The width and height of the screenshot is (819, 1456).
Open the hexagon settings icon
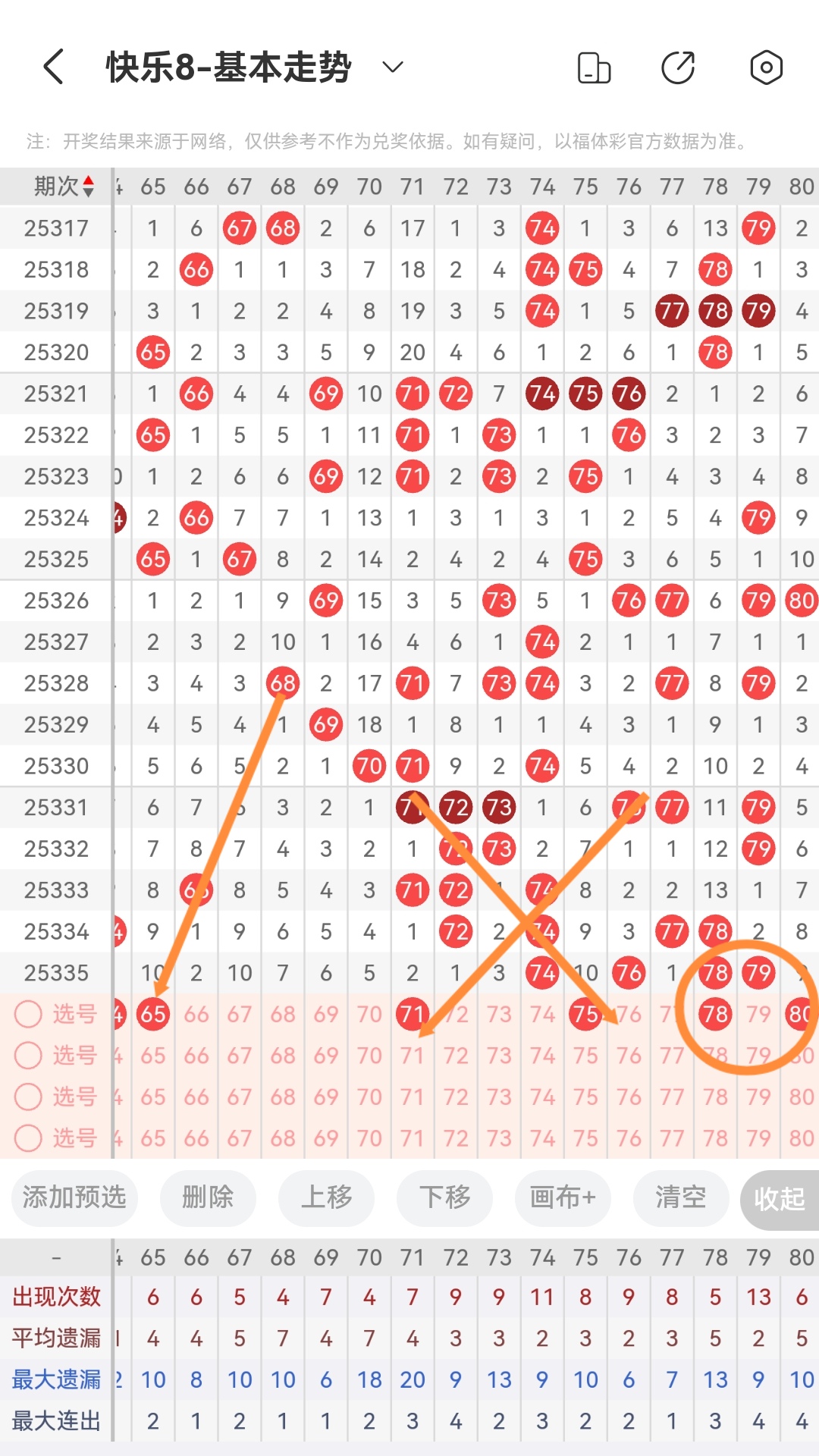(x=766, y=67)
